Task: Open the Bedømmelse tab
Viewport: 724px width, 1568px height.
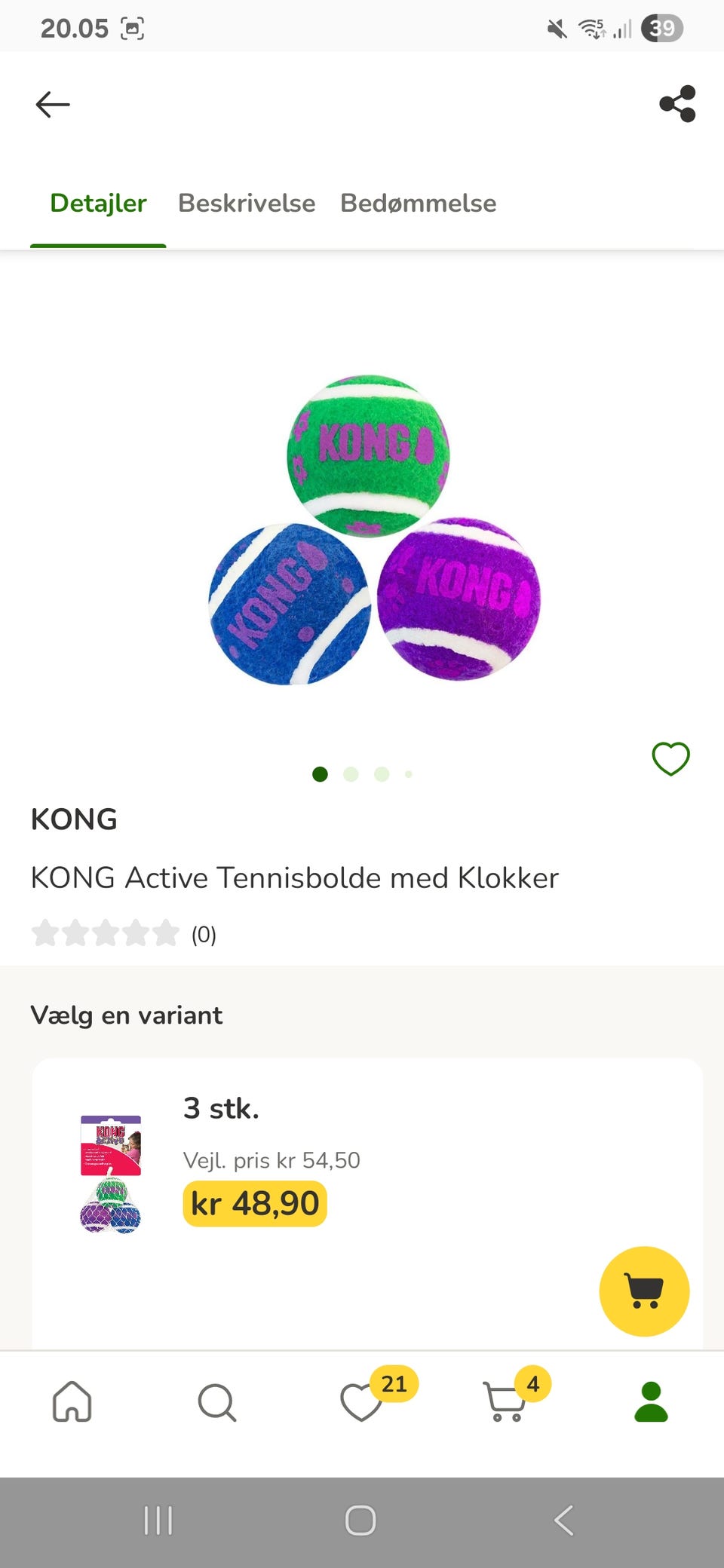Action: pyautogui.click(x=418, y=204)
